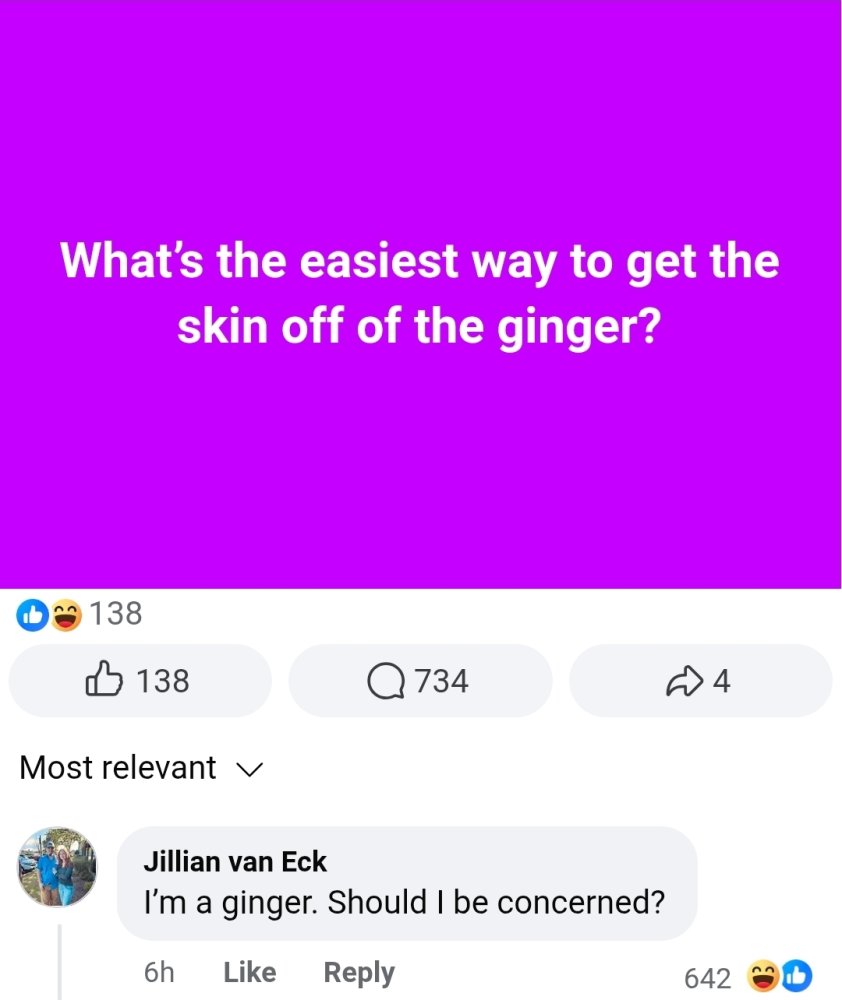Open the 734 comments

(x=419, y=681)
